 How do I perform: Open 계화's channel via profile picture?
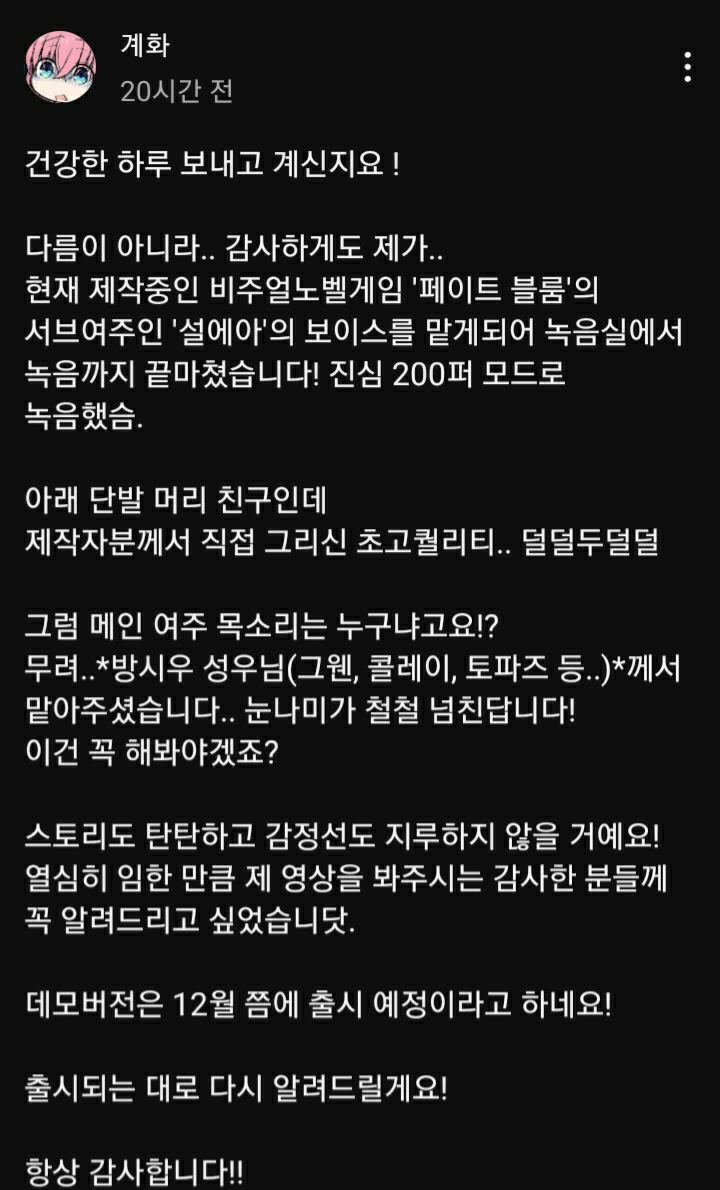tap(61, 66)
